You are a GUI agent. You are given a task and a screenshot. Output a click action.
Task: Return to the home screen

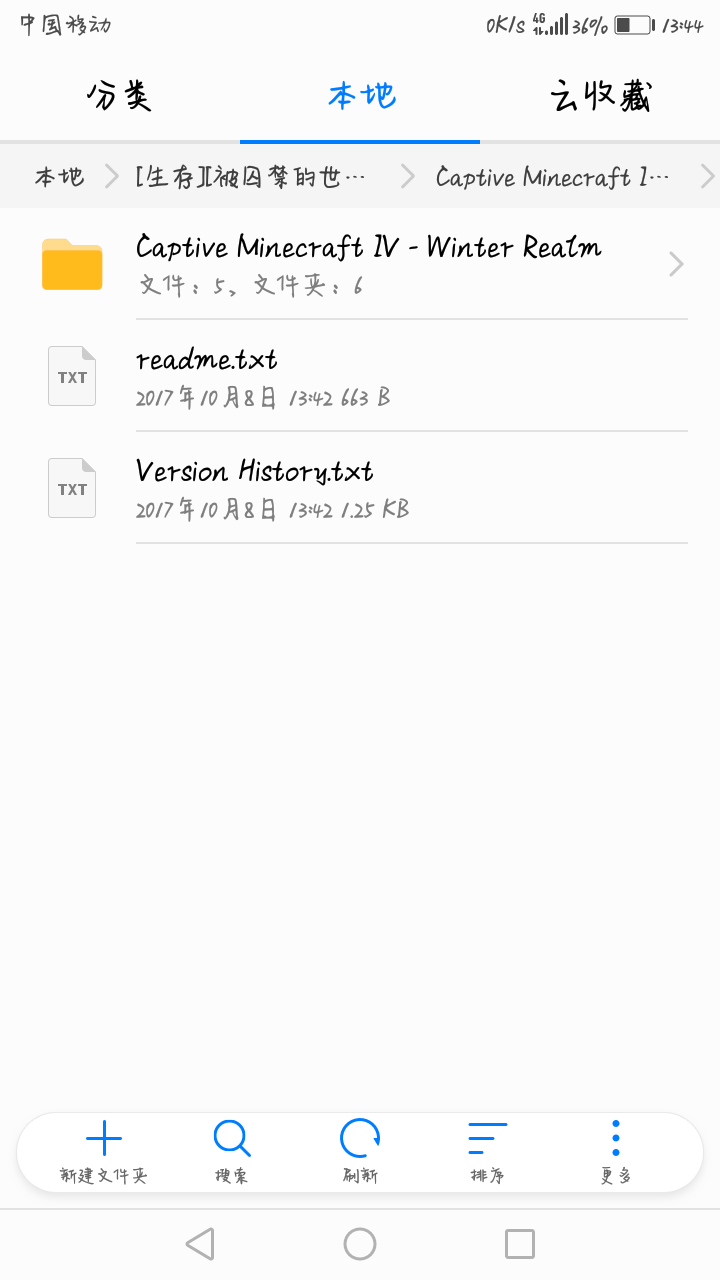[x=360, y=1244]
